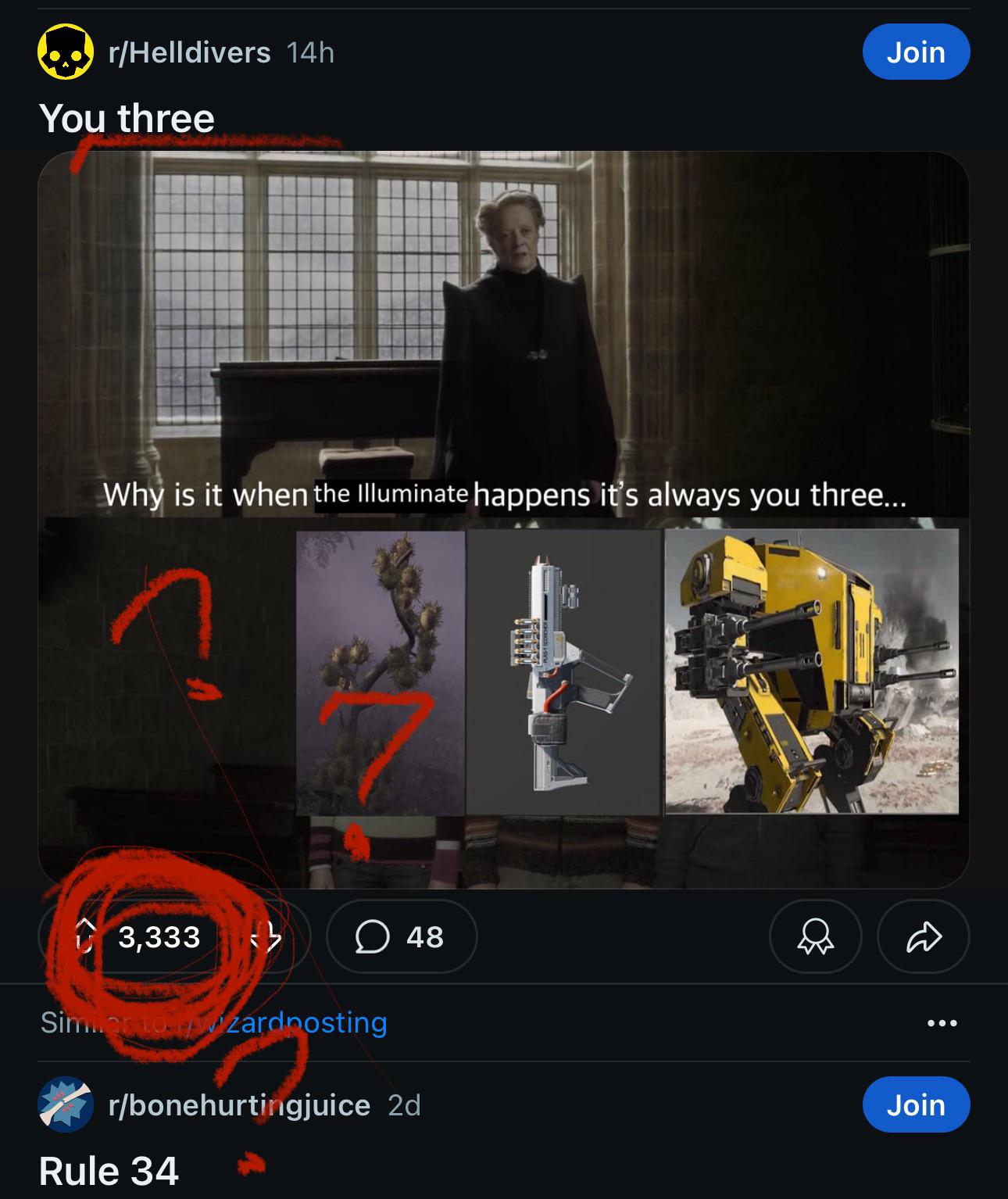
Task: Visit the r/bonehurtingjuice subreddit
Action: 239,1105
